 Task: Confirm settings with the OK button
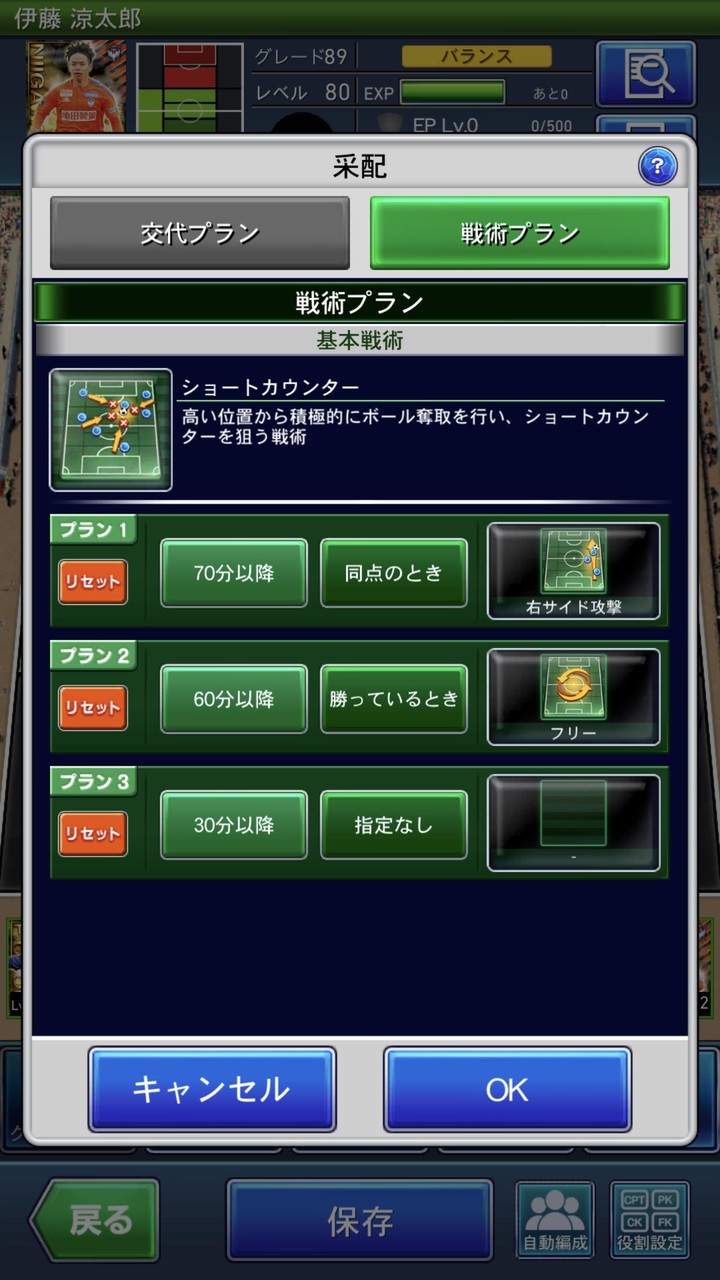(506, 1089)
